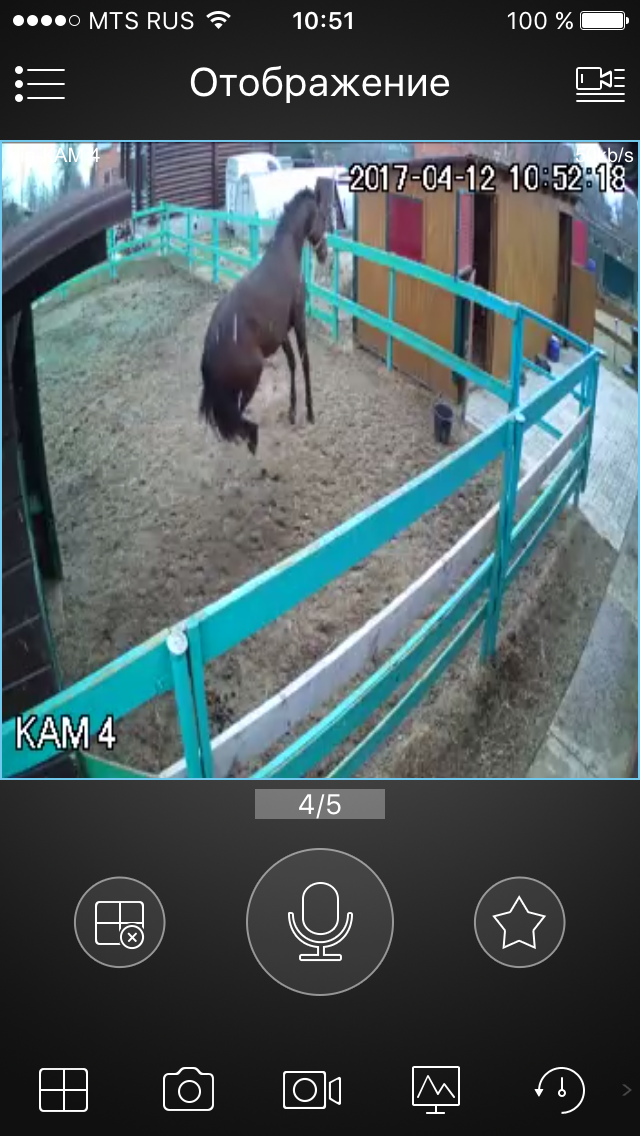Open stream quality monitor settings
The height and width of the screenshot is (1136, 640).
[436, 1089]
